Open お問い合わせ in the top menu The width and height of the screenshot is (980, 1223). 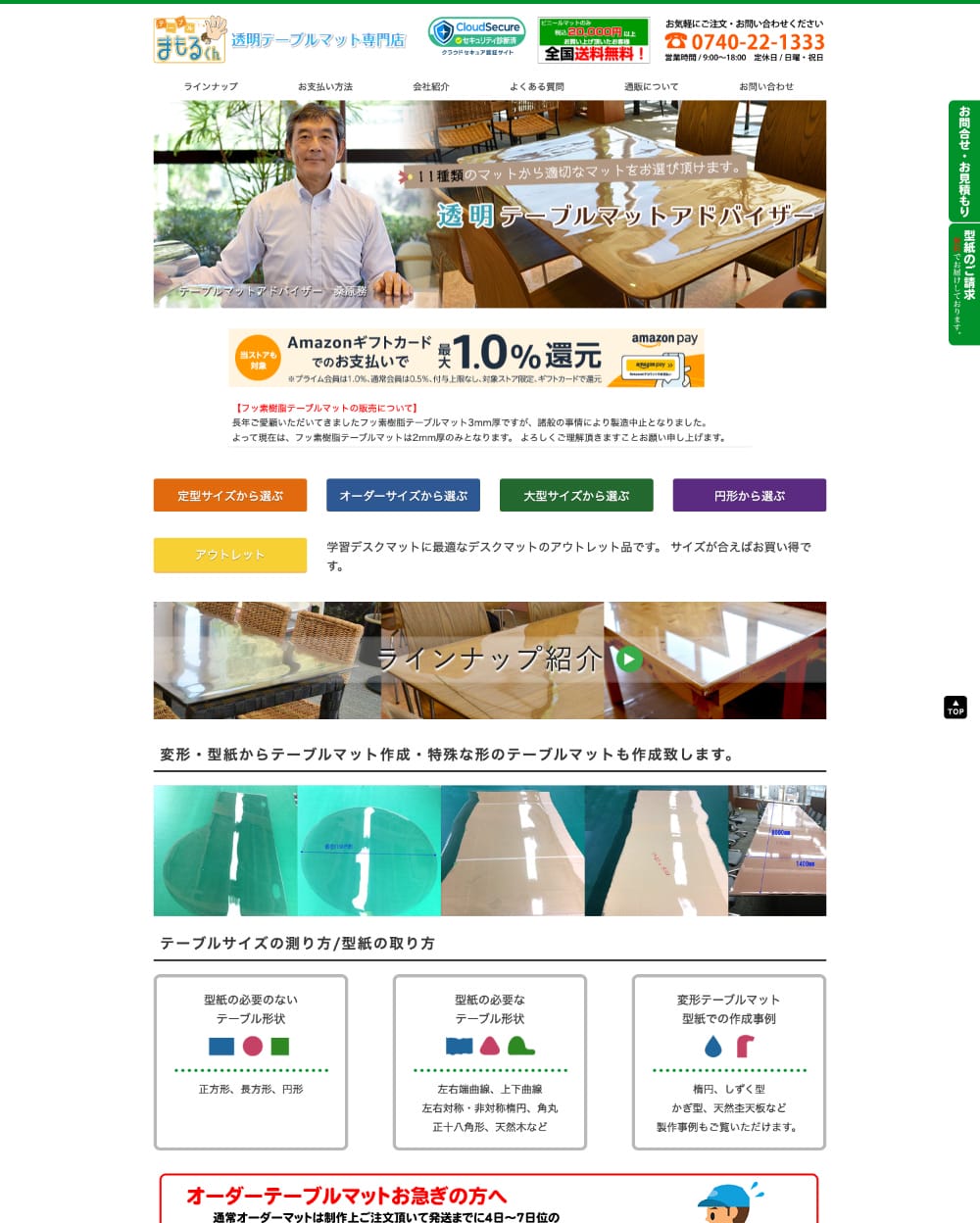766,86
